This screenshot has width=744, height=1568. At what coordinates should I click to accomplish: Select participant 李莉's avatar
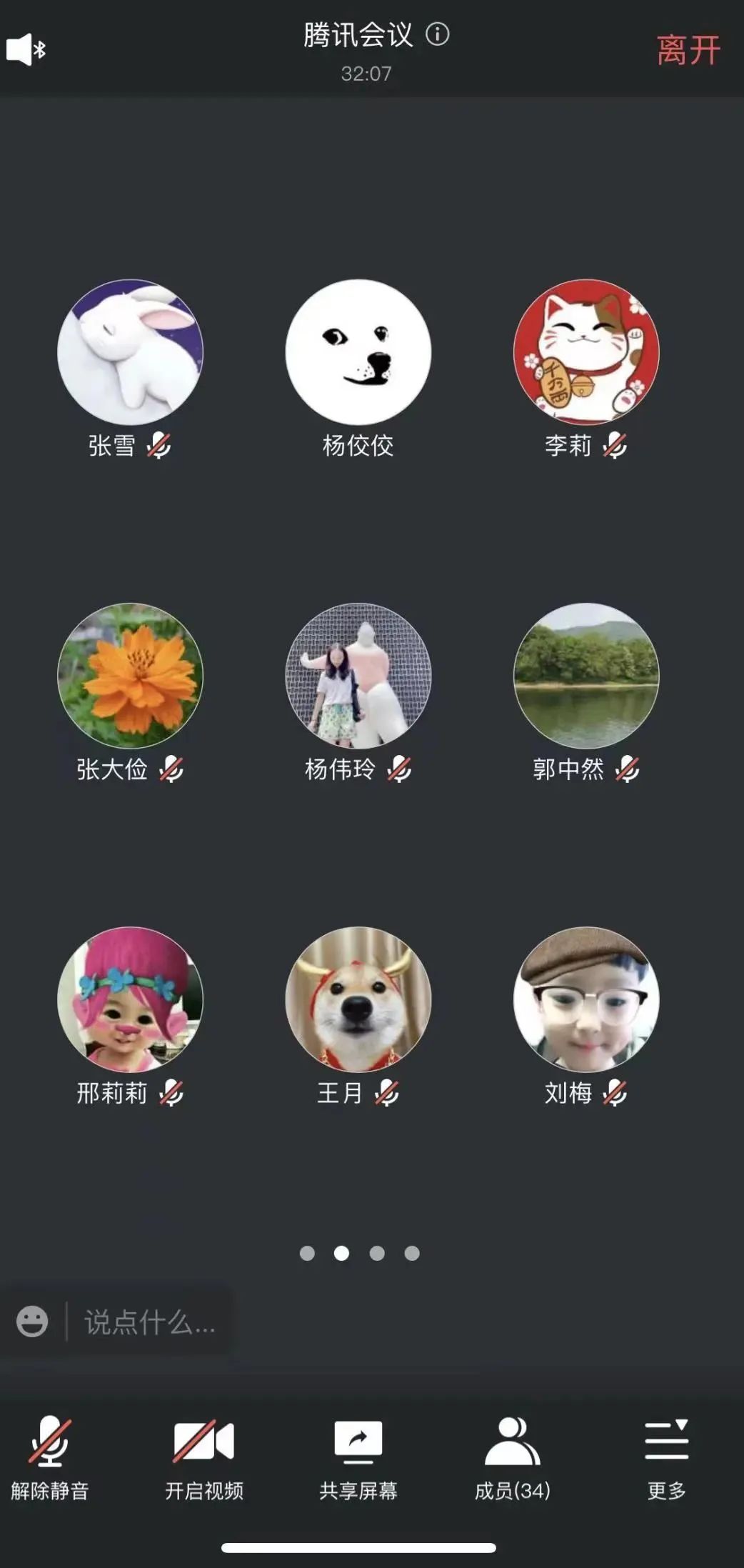pyautogui.click(x=585, y=352)
